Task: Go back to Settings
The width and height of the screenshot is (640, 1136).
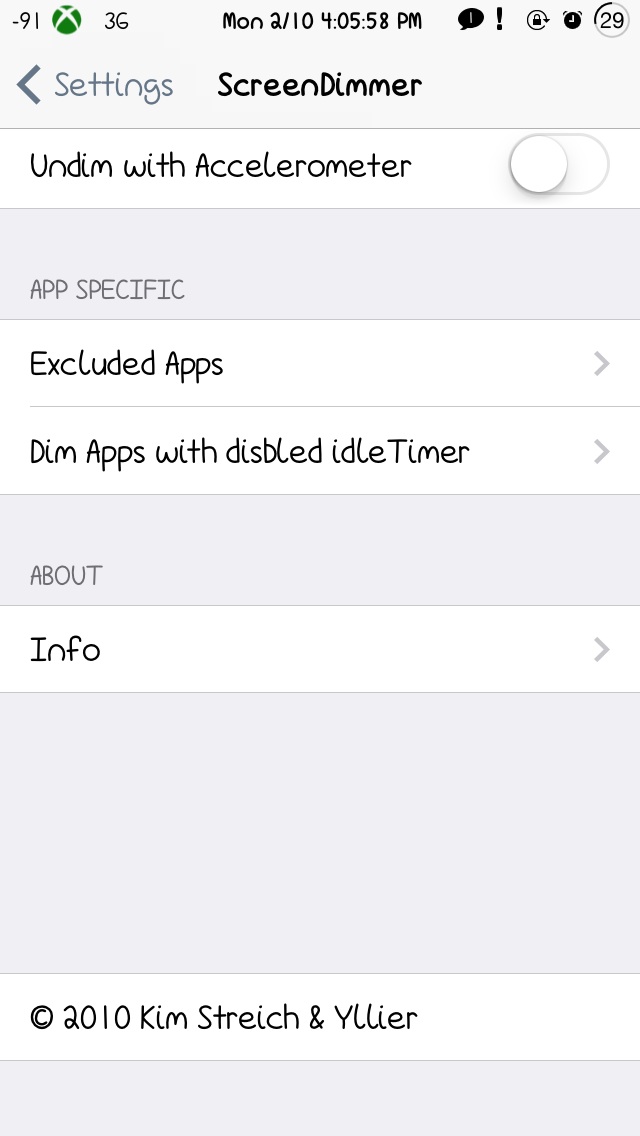Action: pyautogui.click(x=95, y=85)
